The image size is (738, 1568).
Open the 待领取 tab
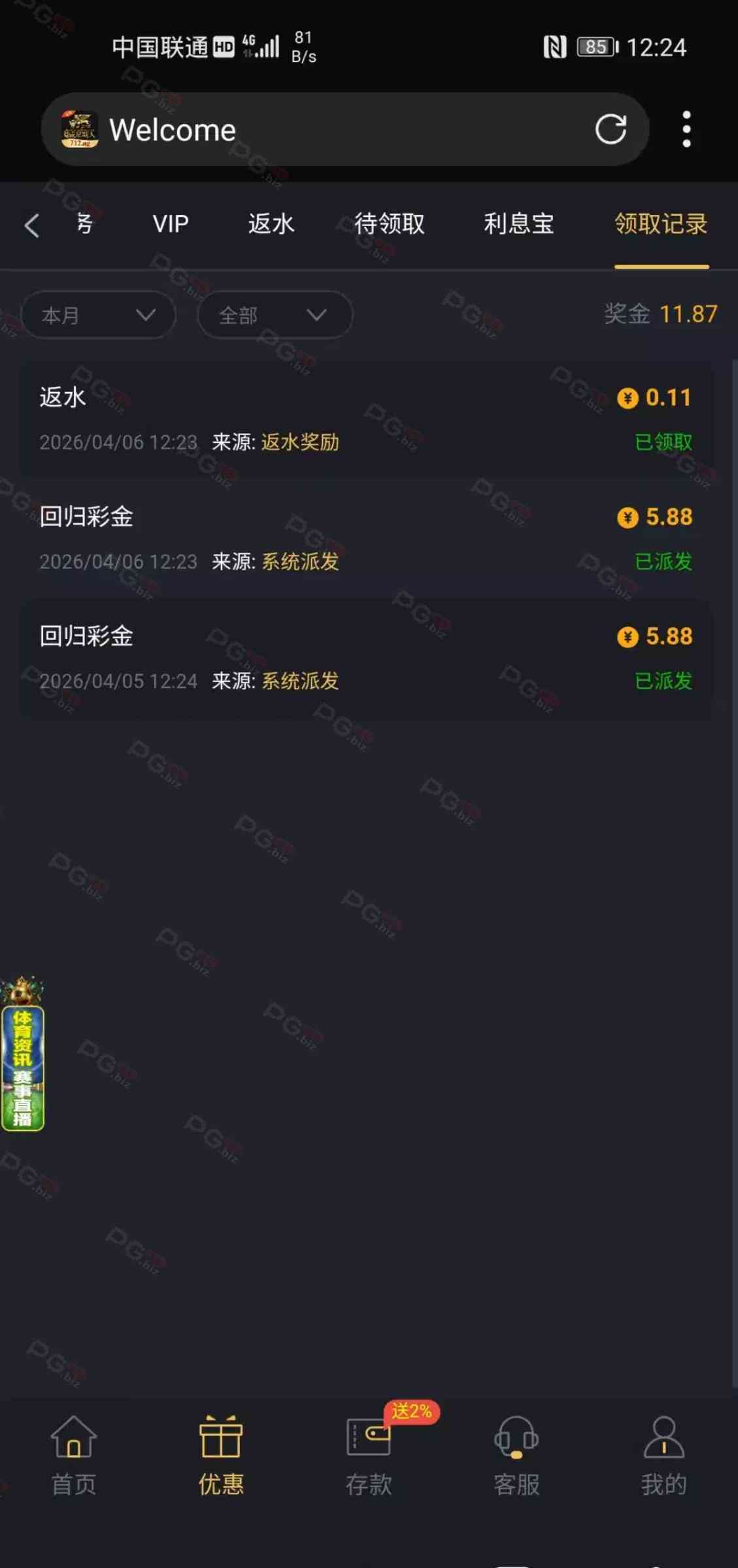[390, 224]
